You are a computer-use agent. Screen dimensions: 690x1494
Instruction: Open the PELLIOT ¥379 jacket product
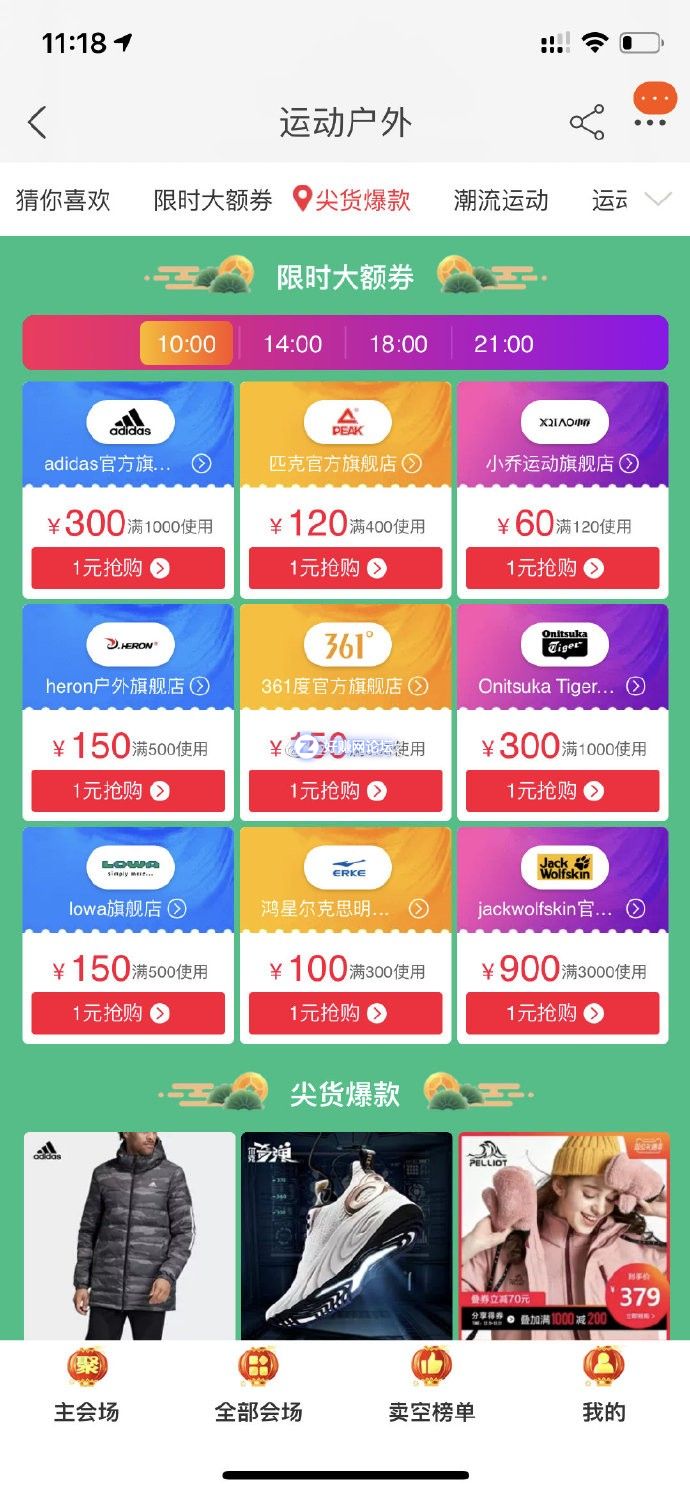(x=563, y=1235)
